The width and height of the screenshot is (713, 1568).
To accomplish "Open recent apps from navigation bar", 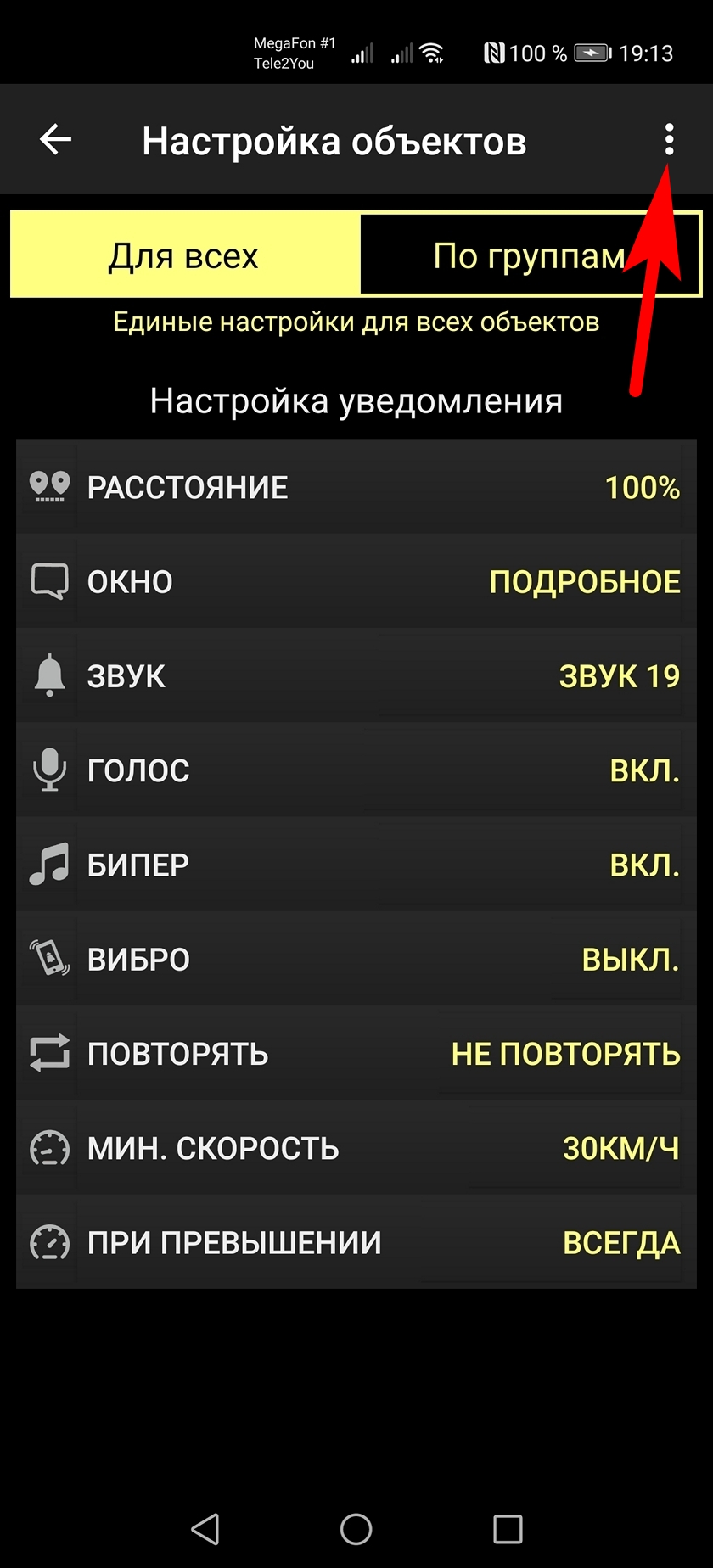I will point(508,1529).
